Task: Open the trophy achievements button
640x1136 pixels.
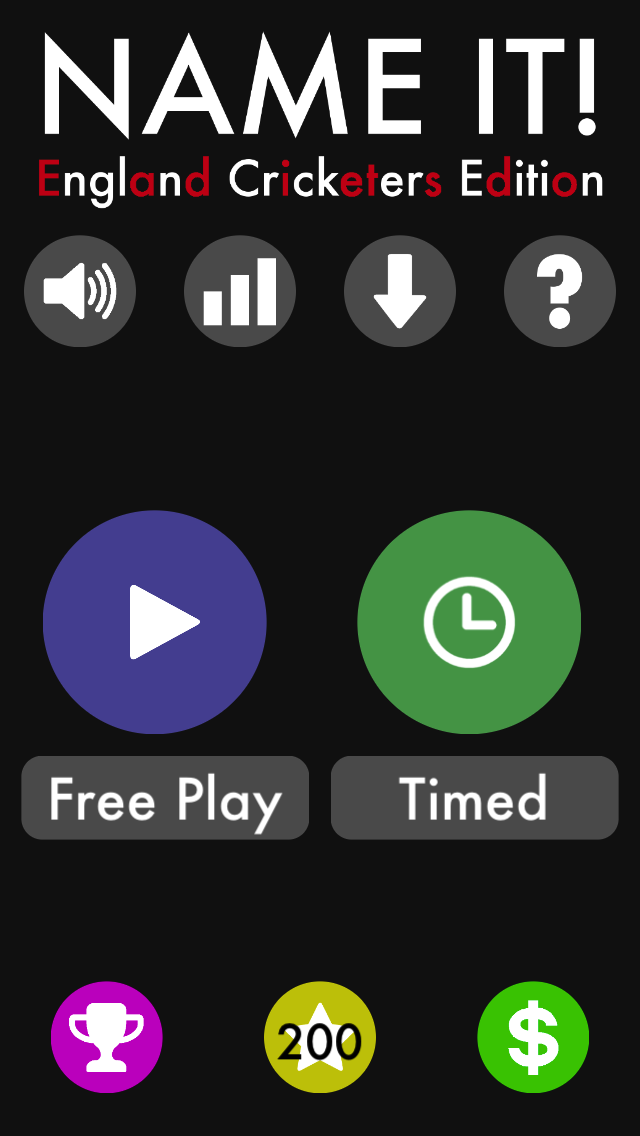Action: point(107,1037)
